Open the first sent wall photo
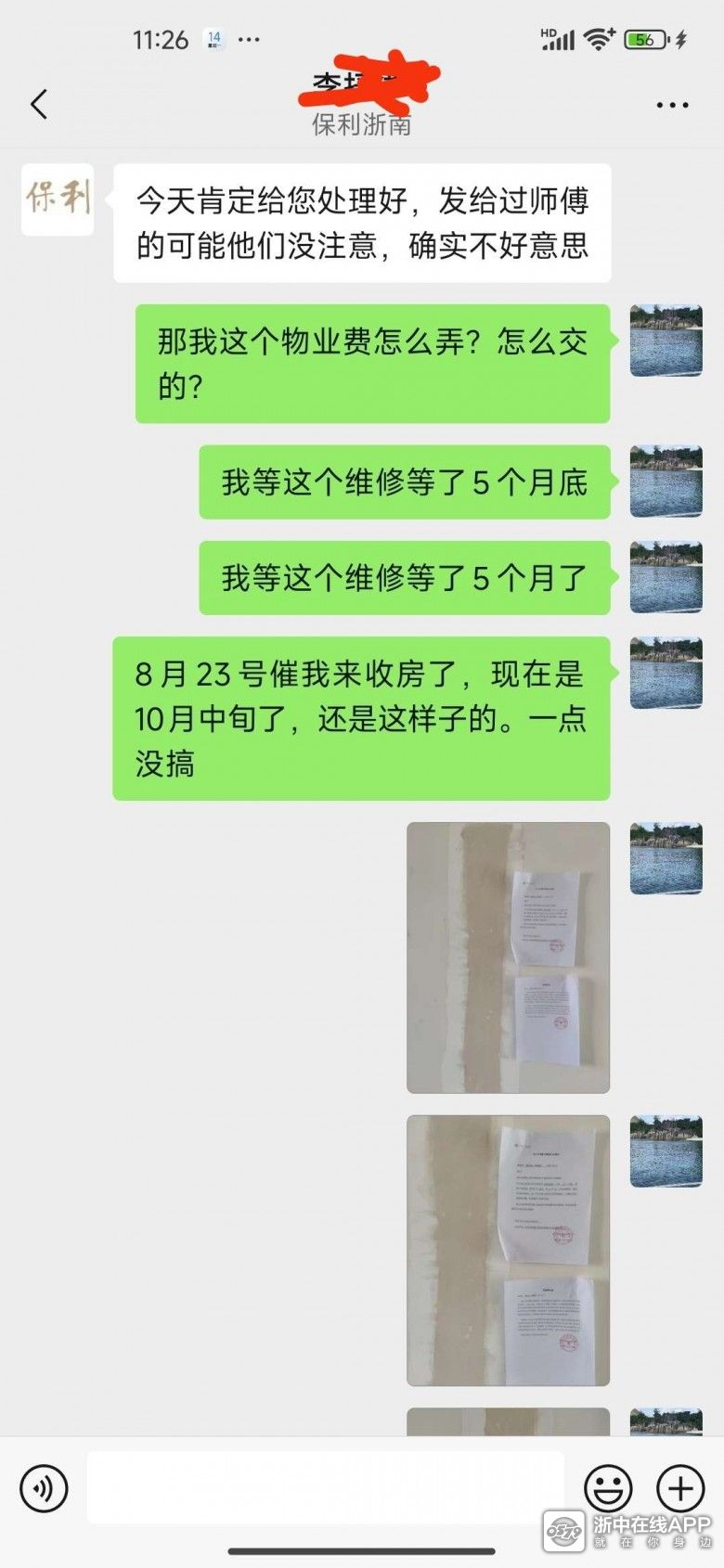This screenshot has width=724, height=1568. 508,958
